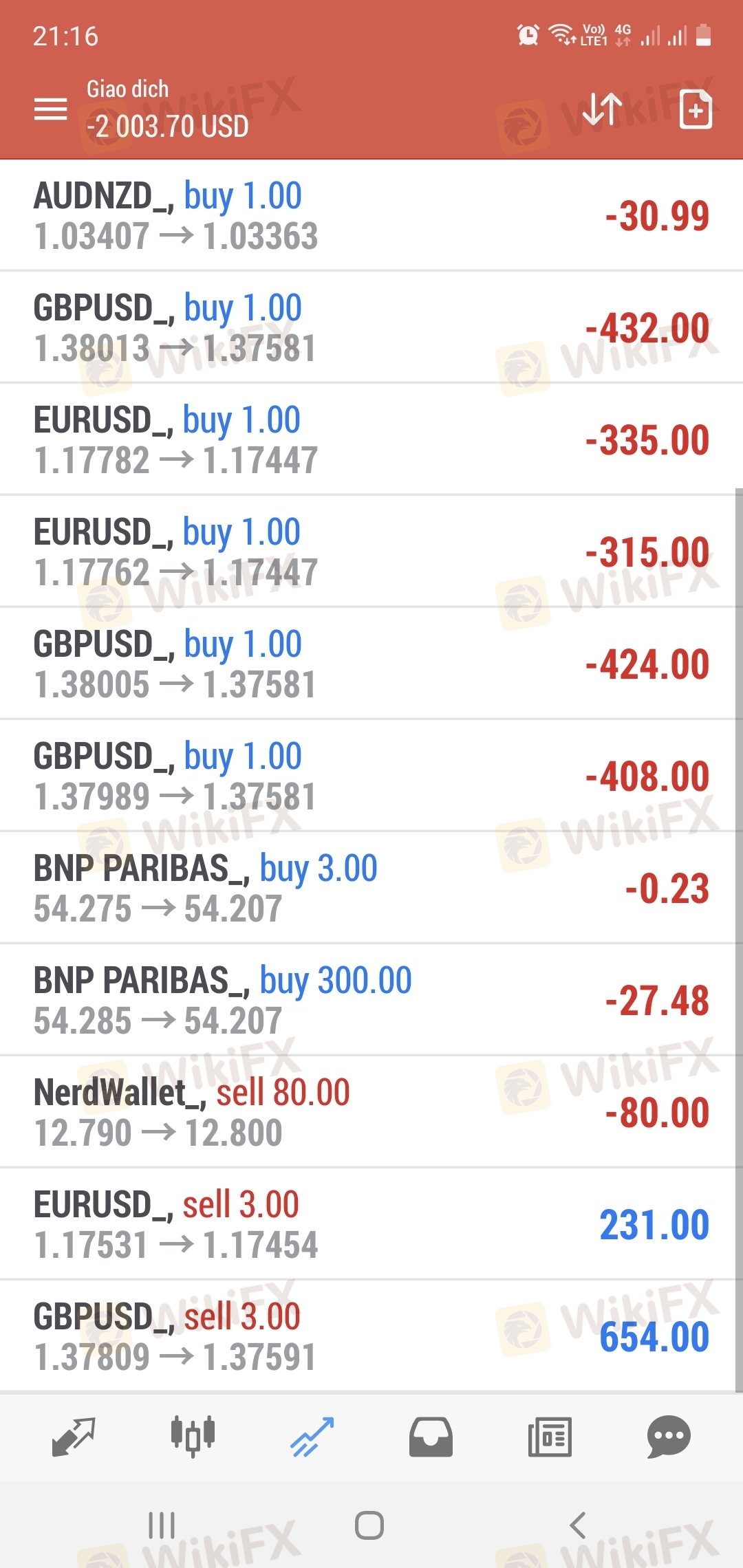Tap the sort arrows icon

(x=602, y=109)
